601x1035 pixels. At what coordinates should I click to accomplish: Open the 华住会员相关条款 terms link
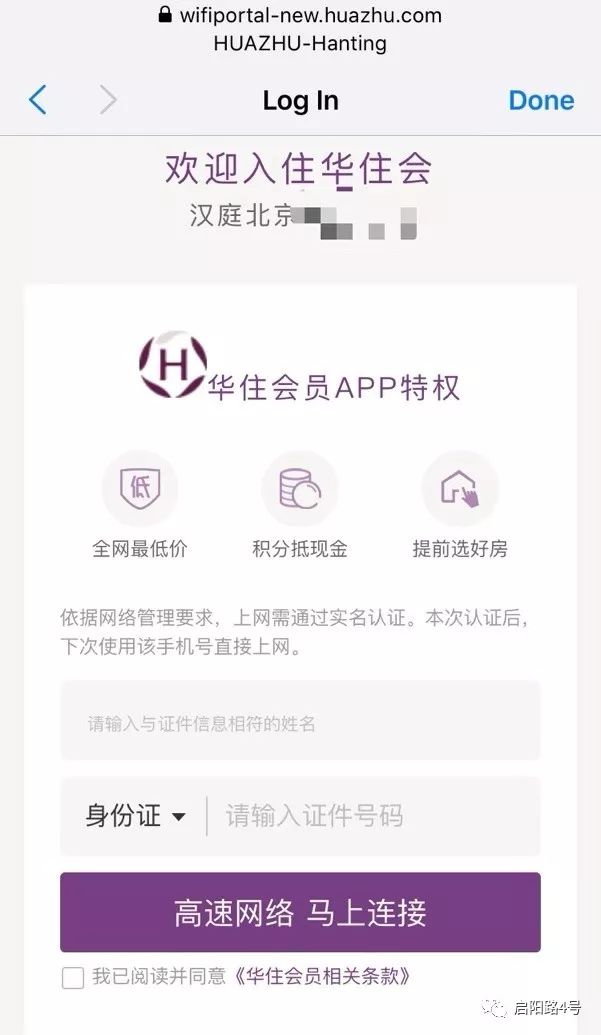322,976
